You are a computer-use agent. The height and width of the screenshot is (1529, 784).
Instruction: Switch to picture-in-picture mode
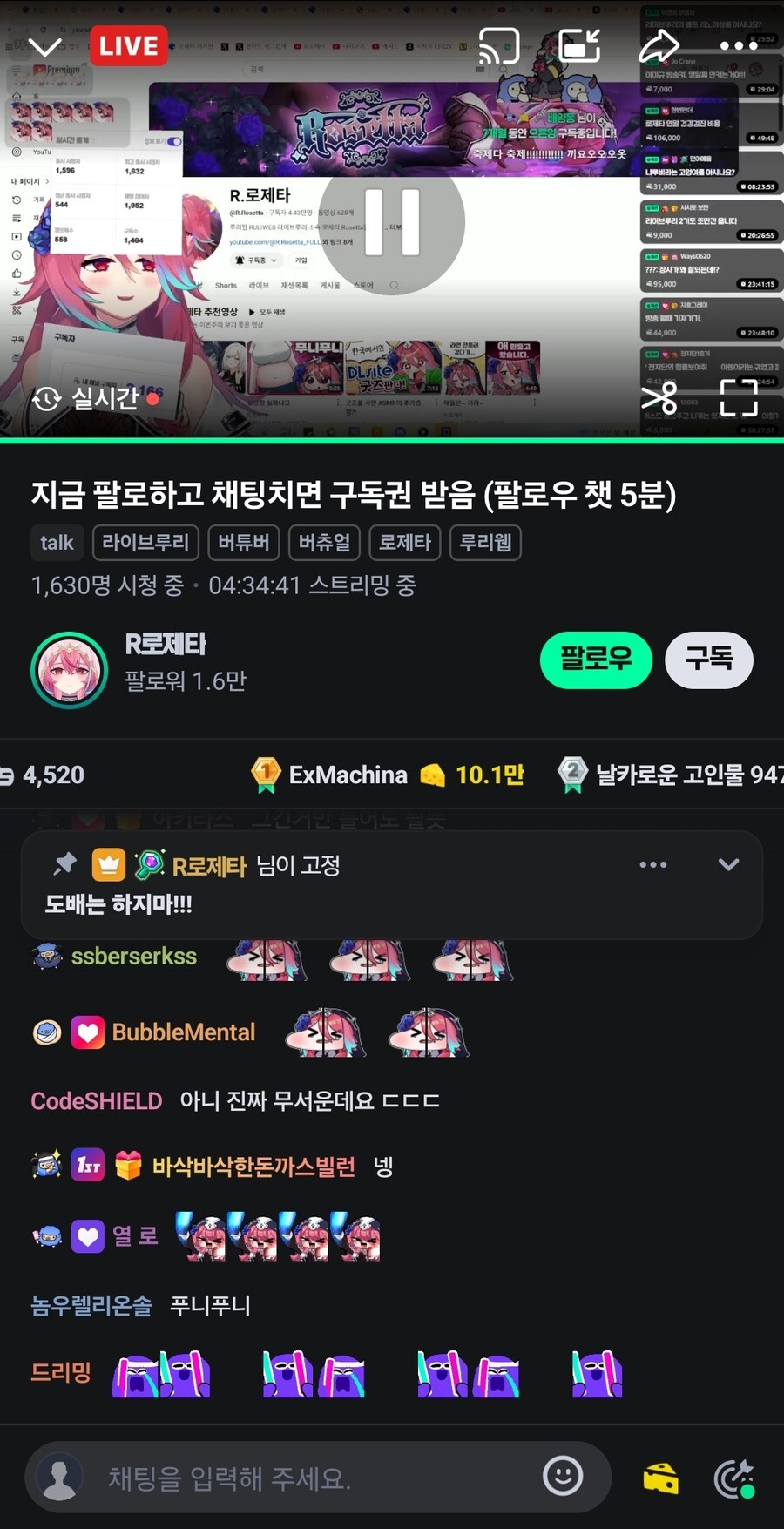(579, 46)
